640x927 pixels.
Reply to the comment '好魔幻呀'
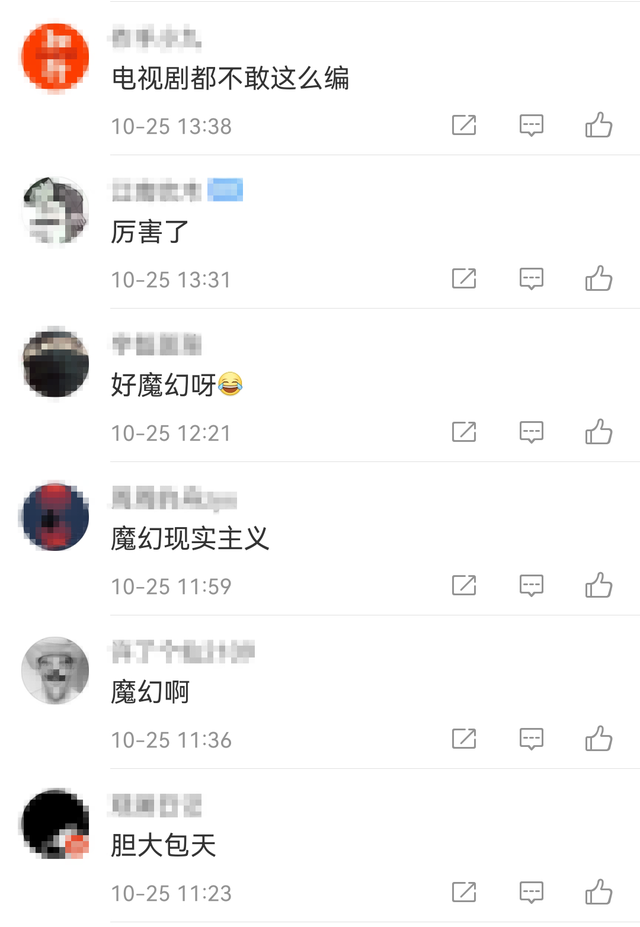tap(531, 432)
